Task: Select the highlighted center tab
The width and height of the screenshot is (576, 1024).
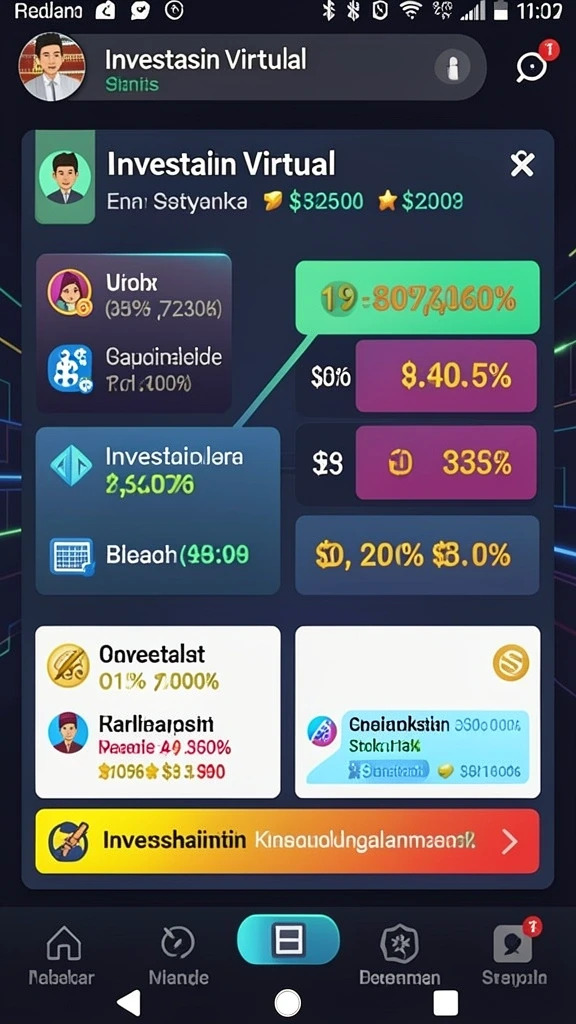Action: click(288, 940)
